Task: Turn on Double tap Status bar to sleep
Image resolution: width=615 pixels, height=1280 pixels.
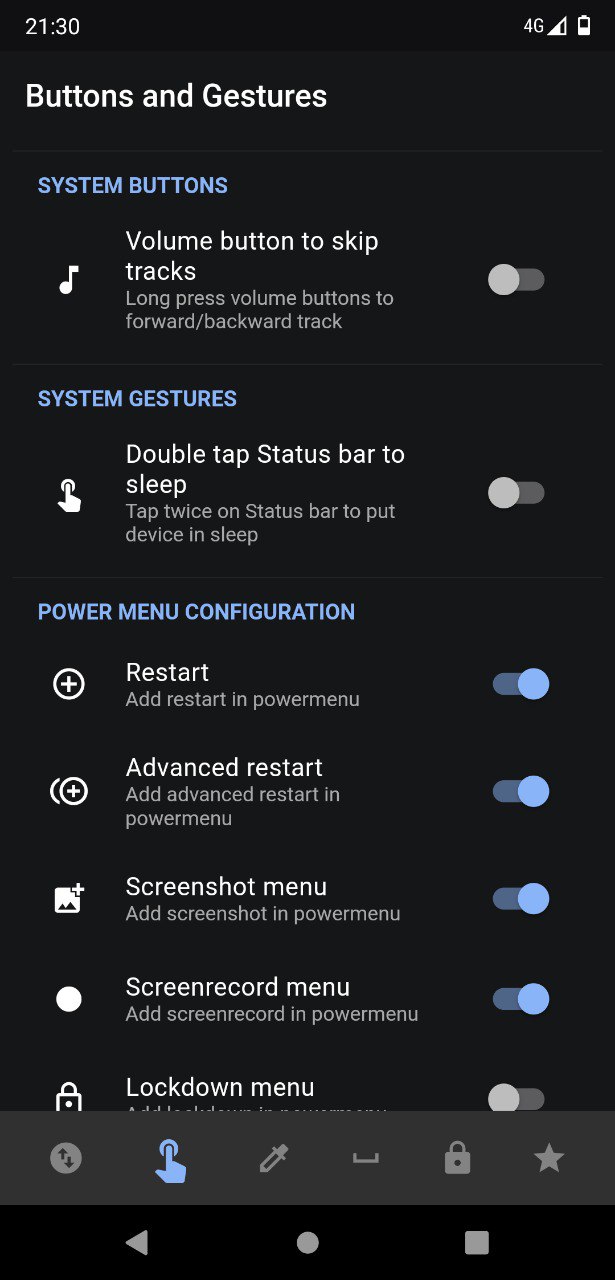Action: point(516,492)
